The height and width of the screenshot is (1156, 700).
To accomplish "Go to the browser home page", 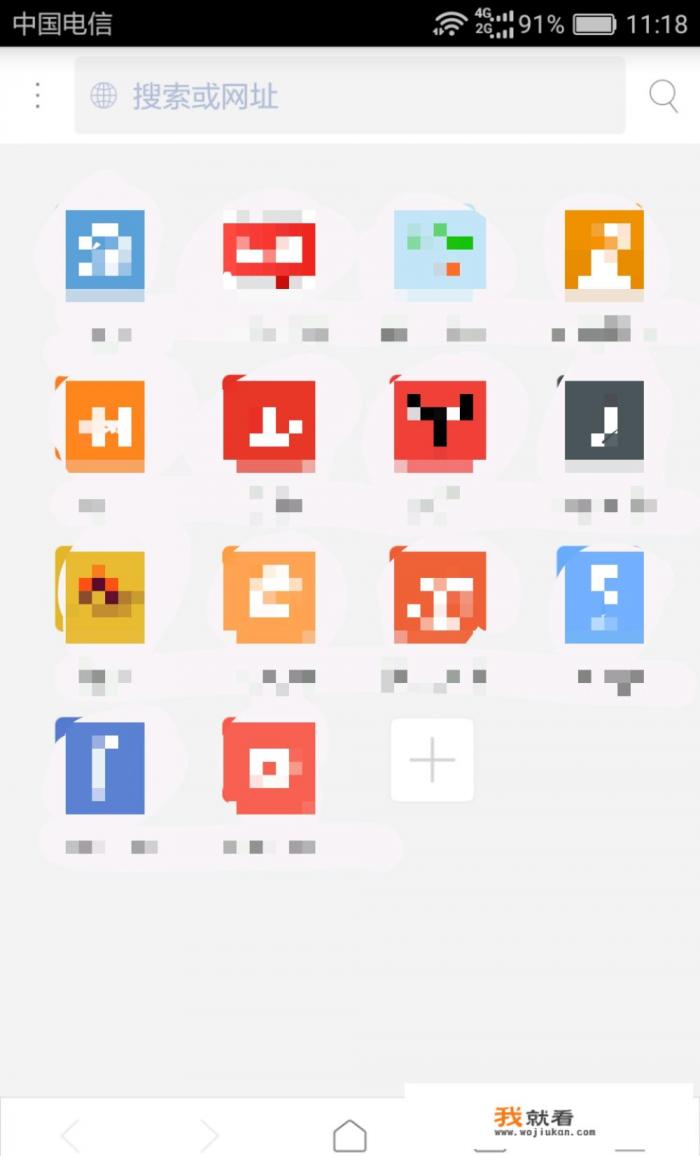I will point(349,1136).
